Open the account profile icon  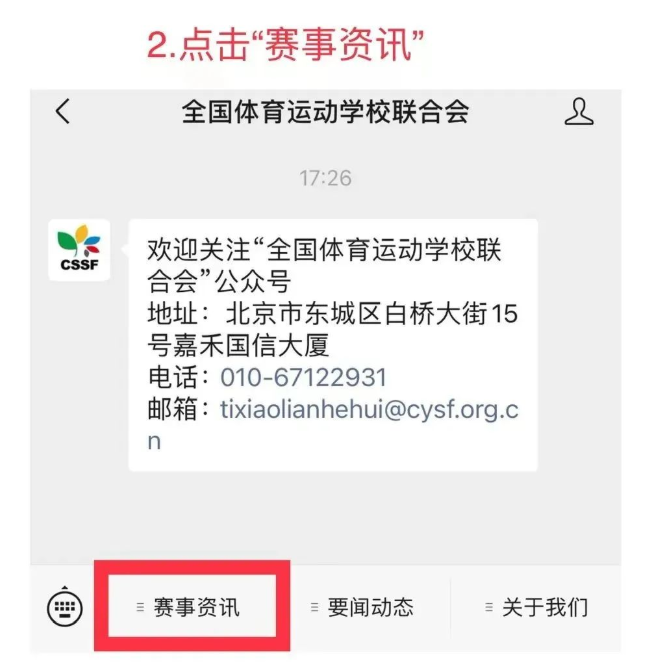(579, 111)
